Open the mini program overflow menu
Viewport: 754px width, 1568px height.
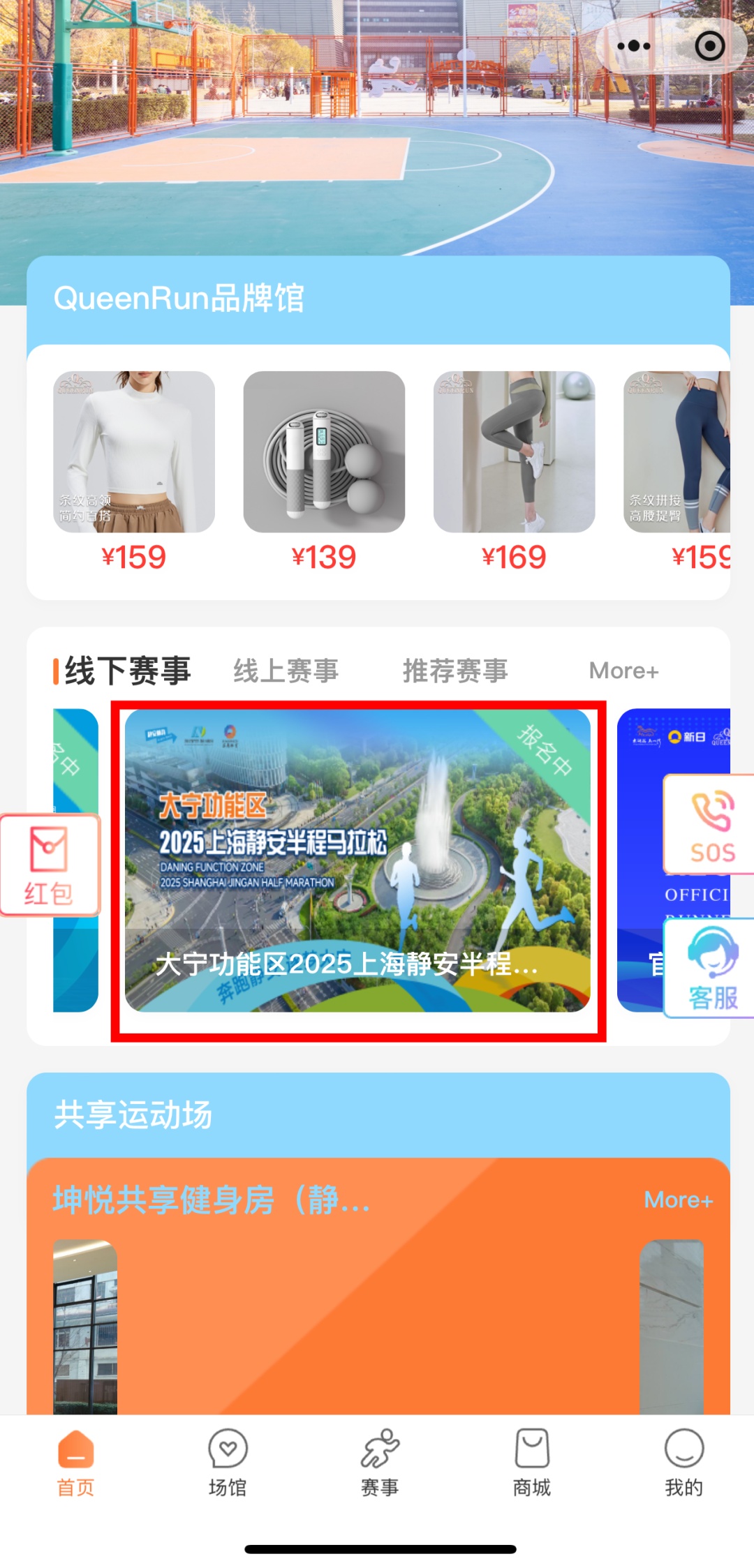coord(634,47)
